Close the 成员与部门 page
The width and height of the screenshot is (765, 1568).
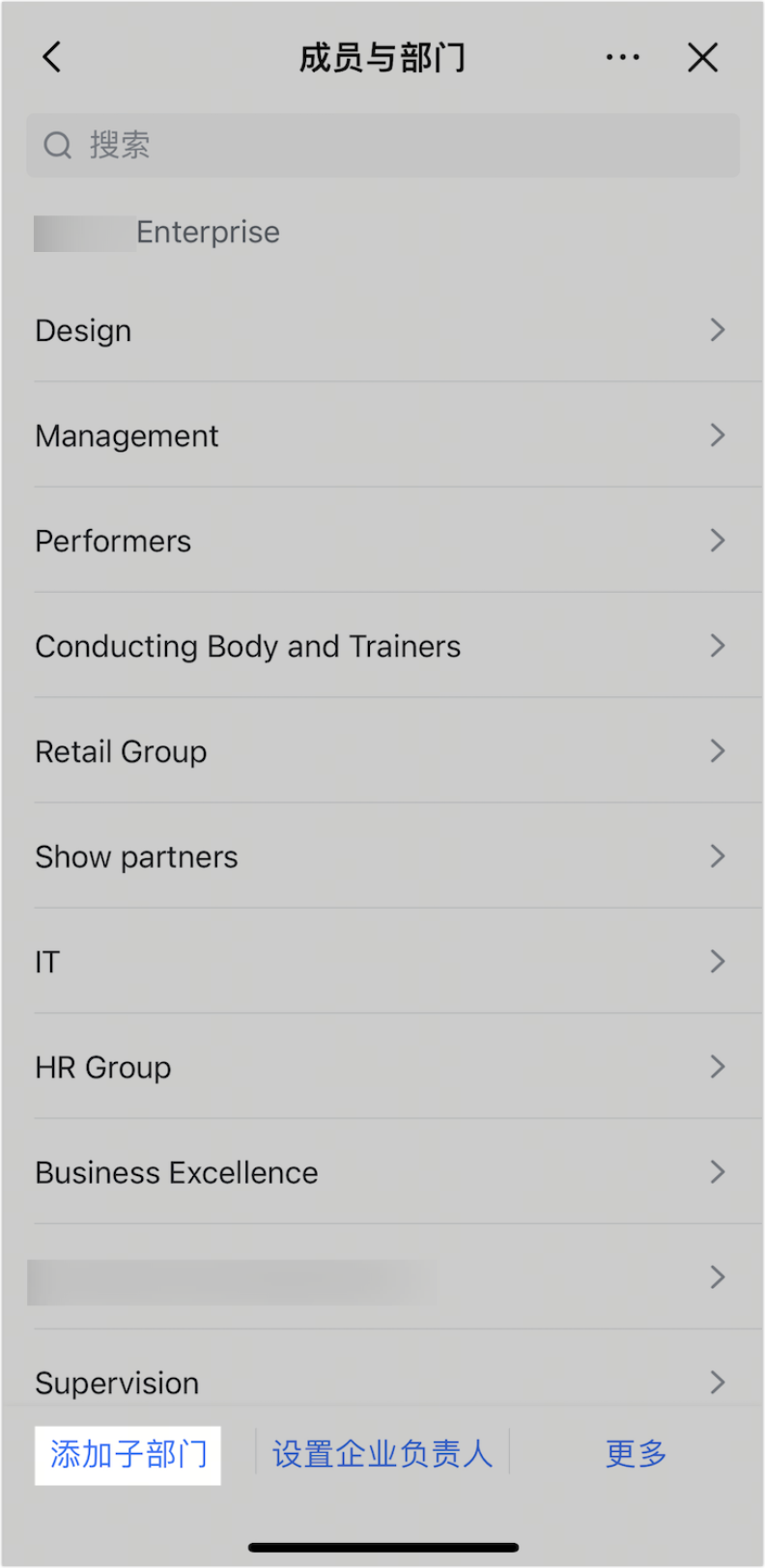pos(702,57)
